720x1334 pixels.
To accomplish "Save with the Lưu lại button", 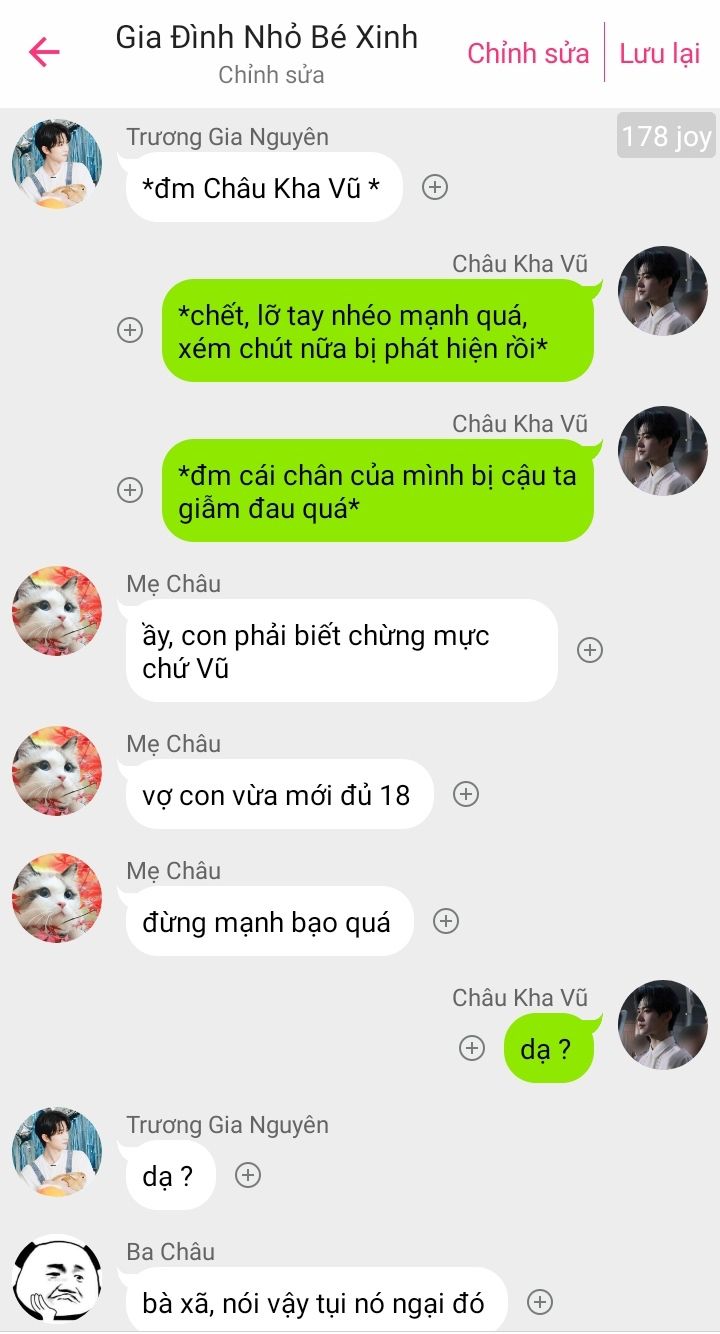I will coord(659,53).
